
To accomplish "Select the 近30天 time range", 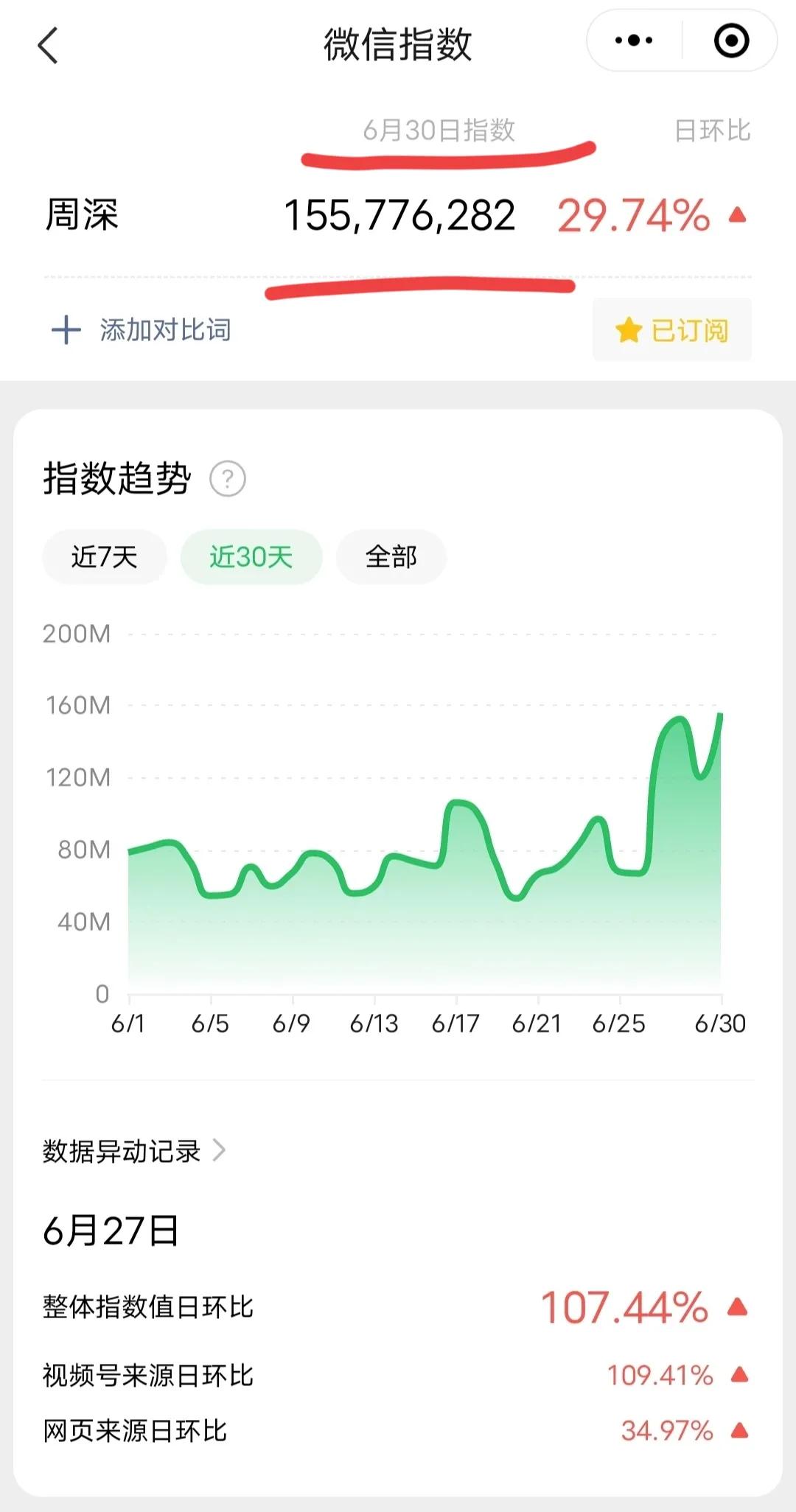I will [251, 558].
